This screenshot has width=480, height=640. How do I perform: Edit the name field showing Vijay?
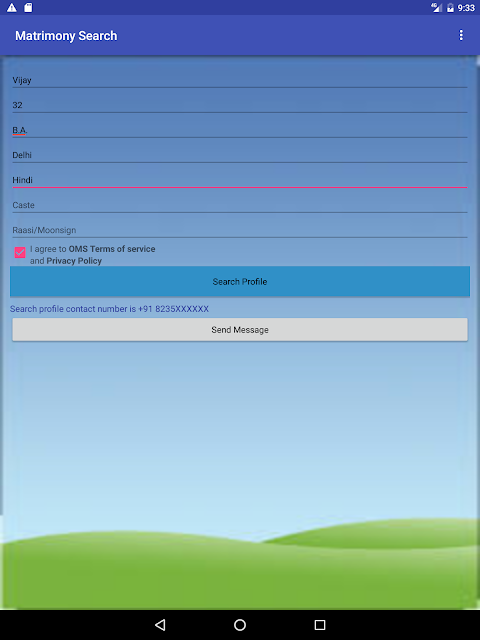coord(240,80)
